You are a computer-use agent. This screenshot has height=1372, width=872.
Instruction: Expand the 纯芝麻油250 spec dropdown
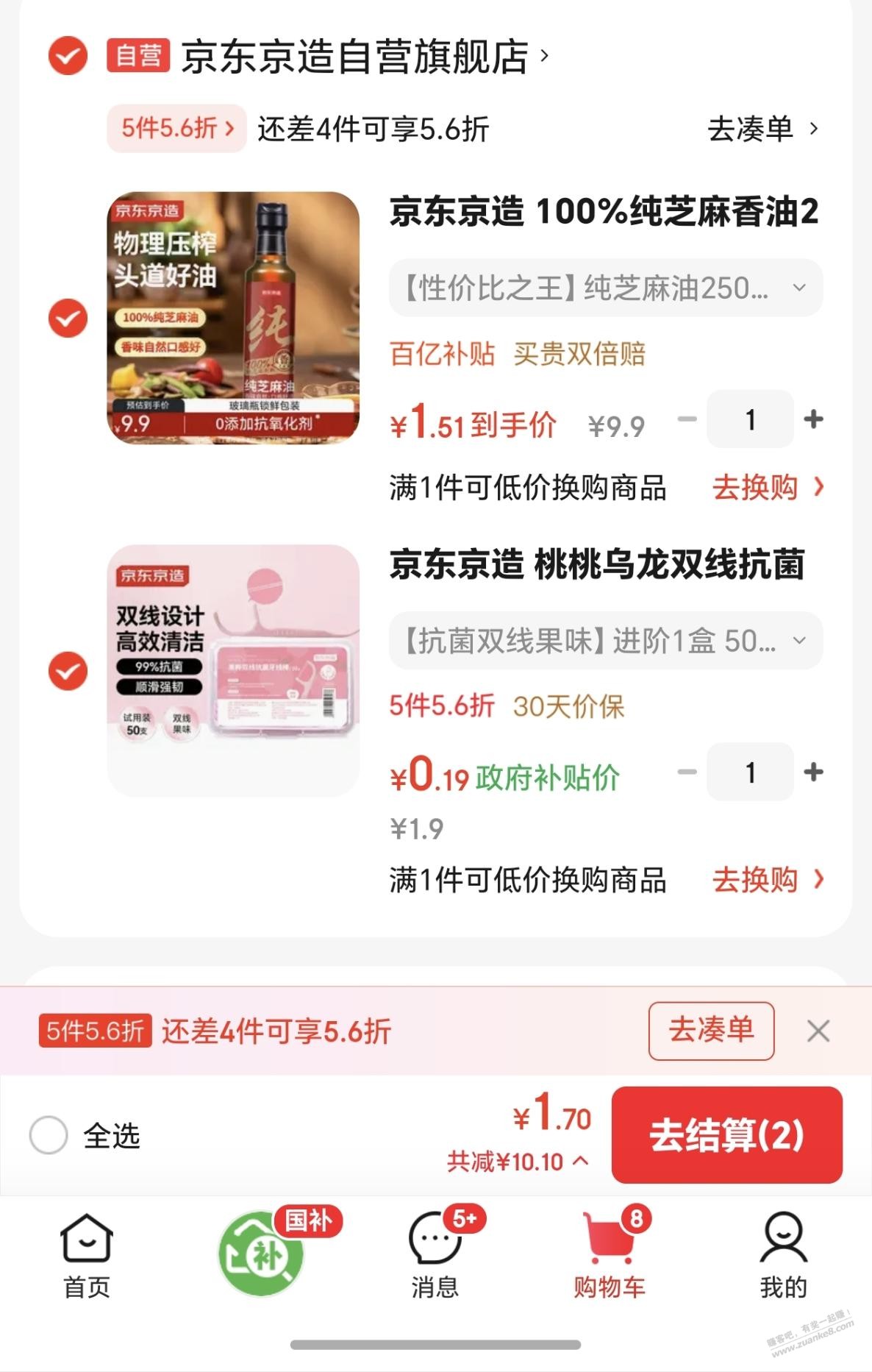point(605,288)
